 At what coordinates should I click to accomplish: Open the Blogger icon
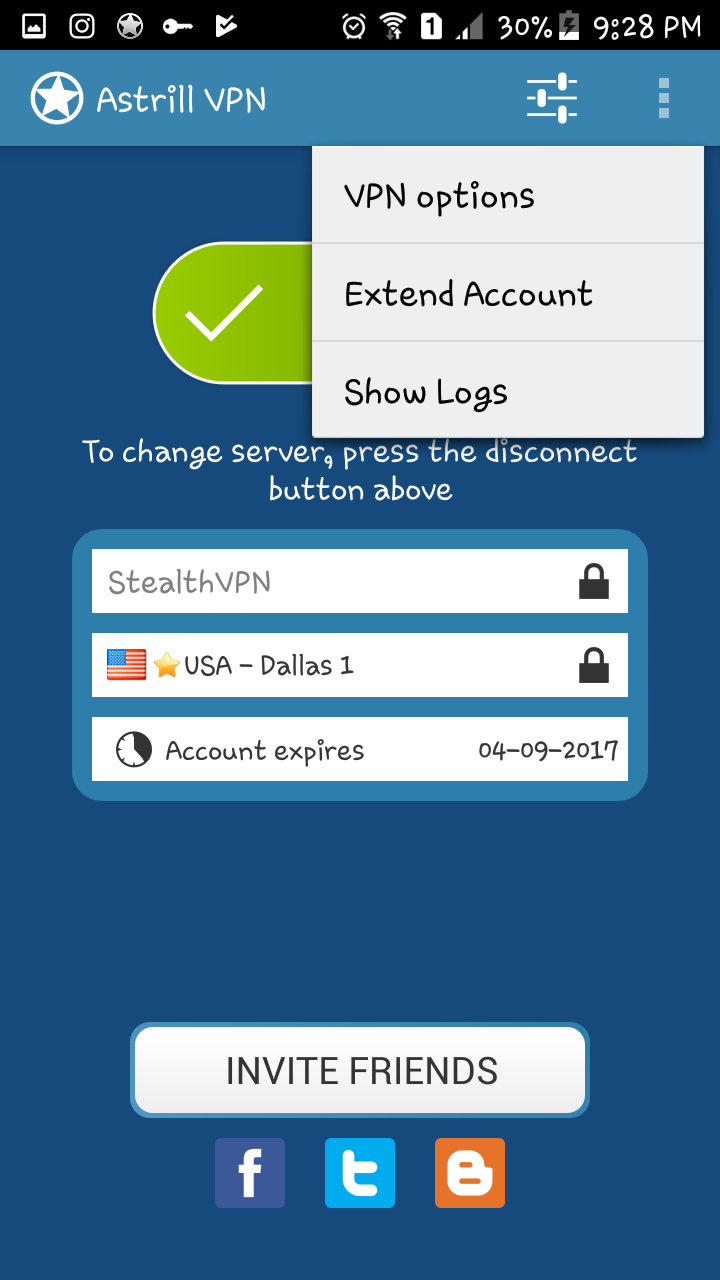click(470, 1173)
